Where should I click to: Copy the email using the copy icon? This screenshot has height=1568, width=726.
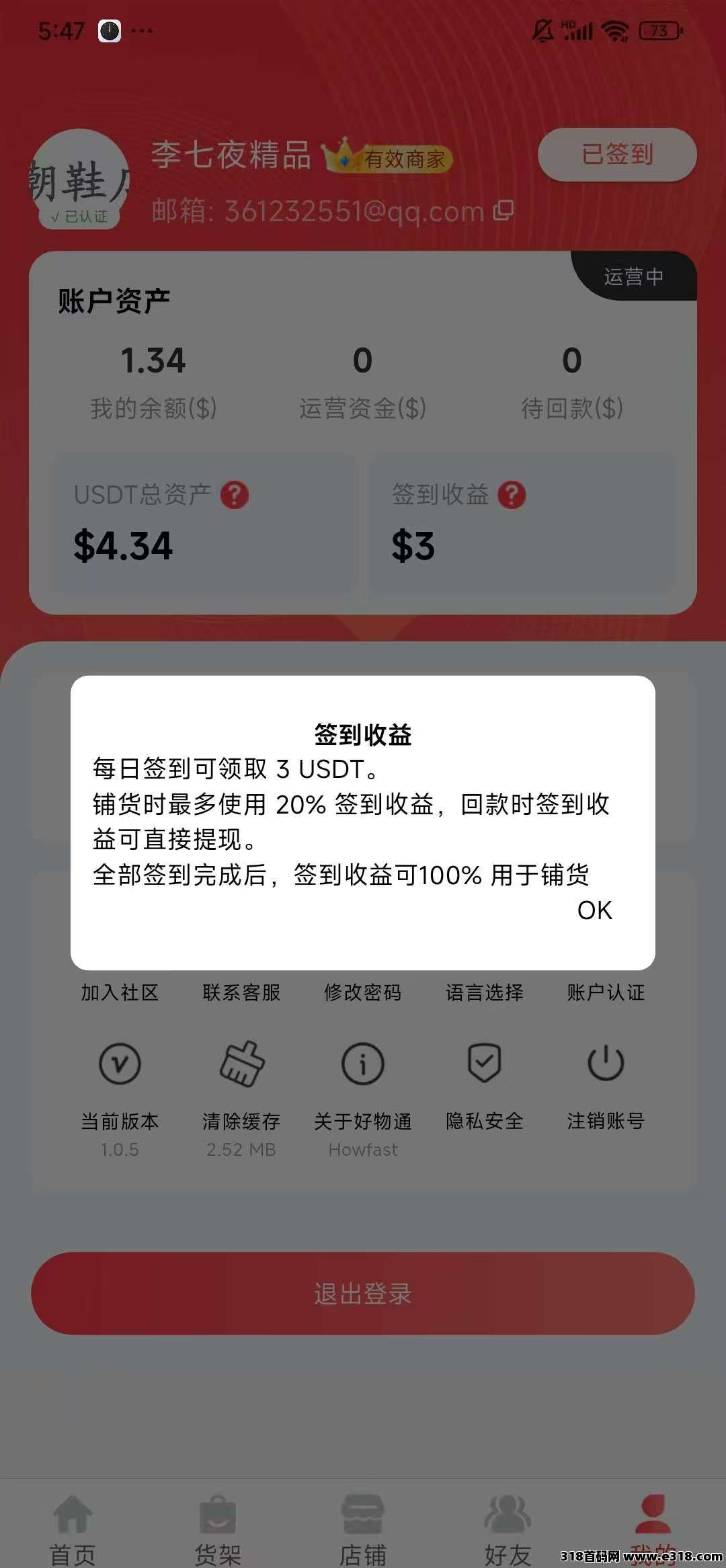(506, 210)
